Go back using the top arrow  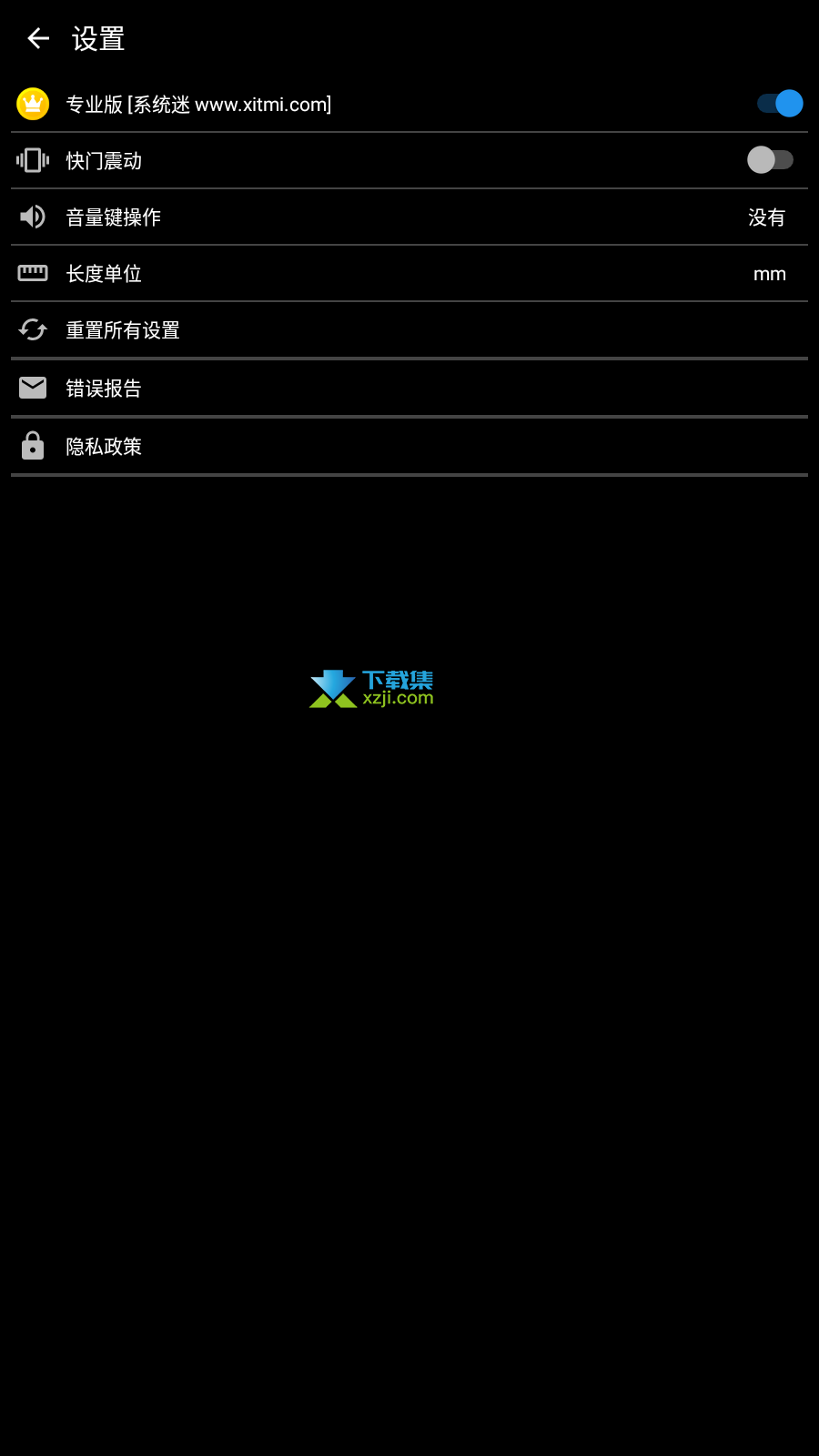coord(38,38)
